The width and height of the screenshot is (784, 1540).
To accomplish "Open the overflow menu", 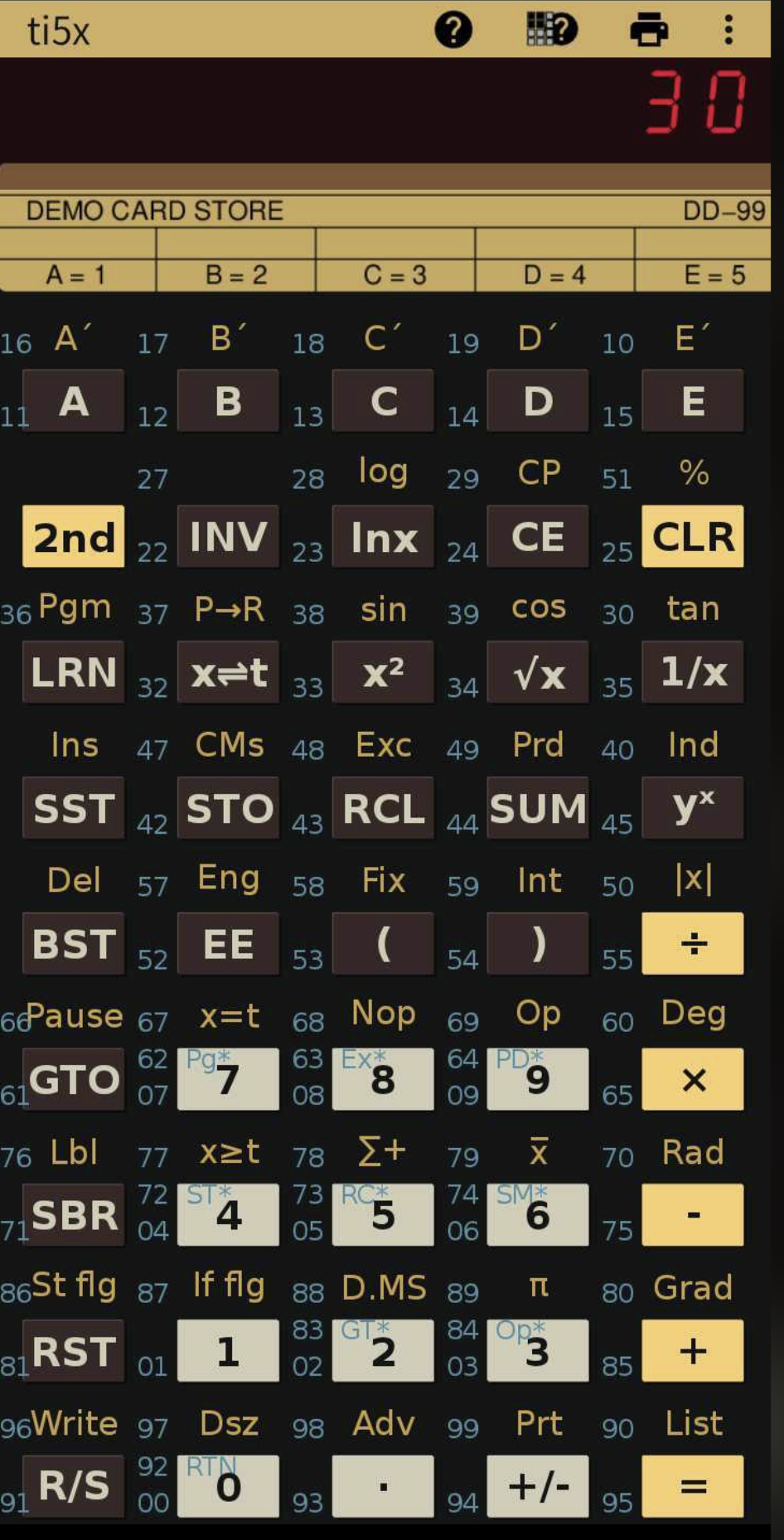I will [x=728, y=31].
